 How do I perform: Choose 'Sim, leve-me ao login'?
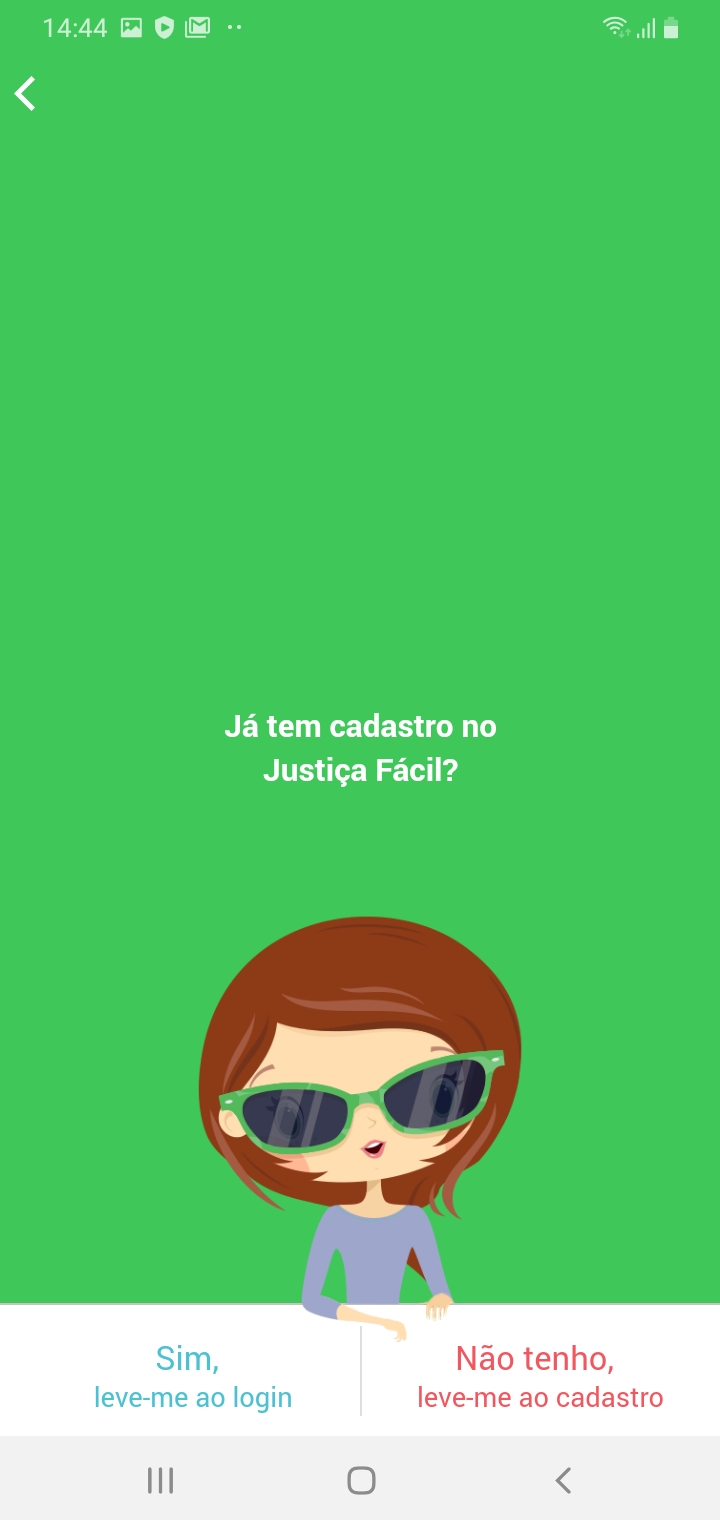tap(192, 1376)
